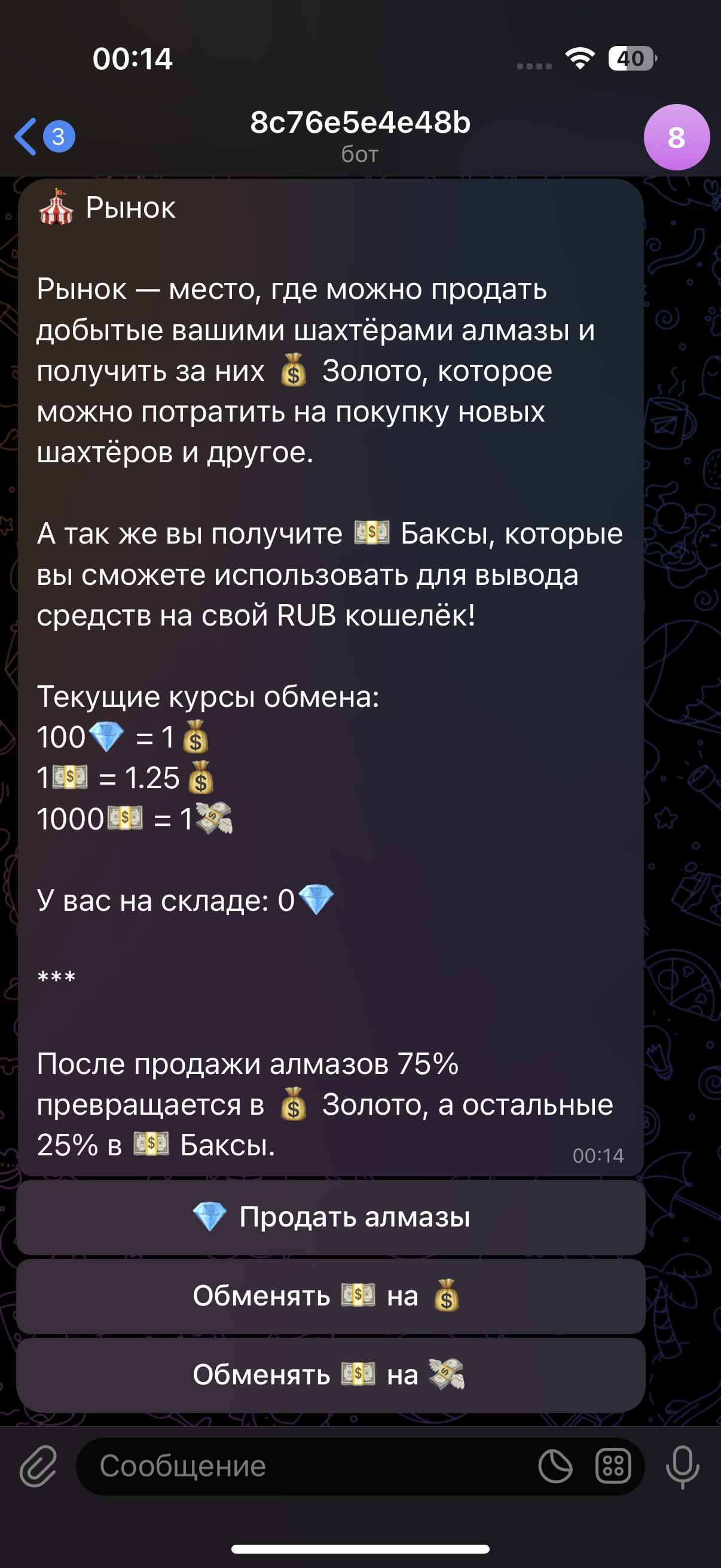Open the bot keyboard commands icon
721x1568 pixels.
(613, 1466)
